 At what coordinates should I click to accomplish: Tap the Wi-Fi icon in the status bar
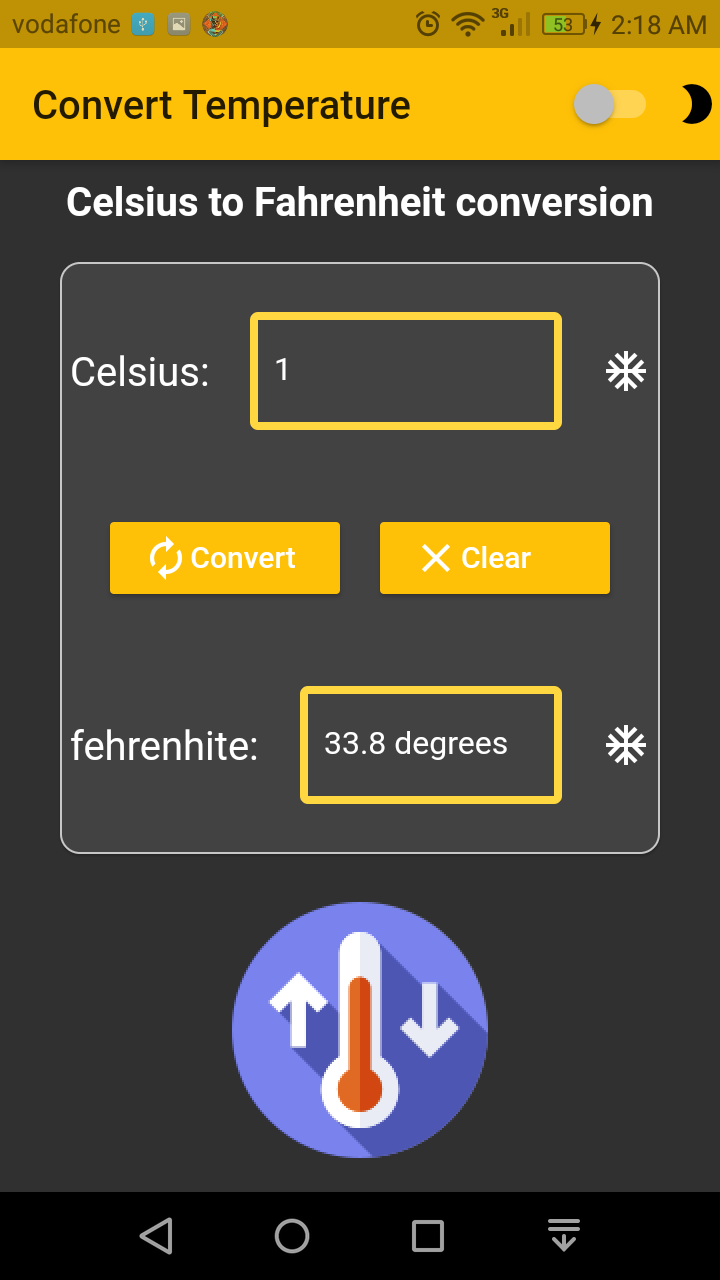coord(468,23)
